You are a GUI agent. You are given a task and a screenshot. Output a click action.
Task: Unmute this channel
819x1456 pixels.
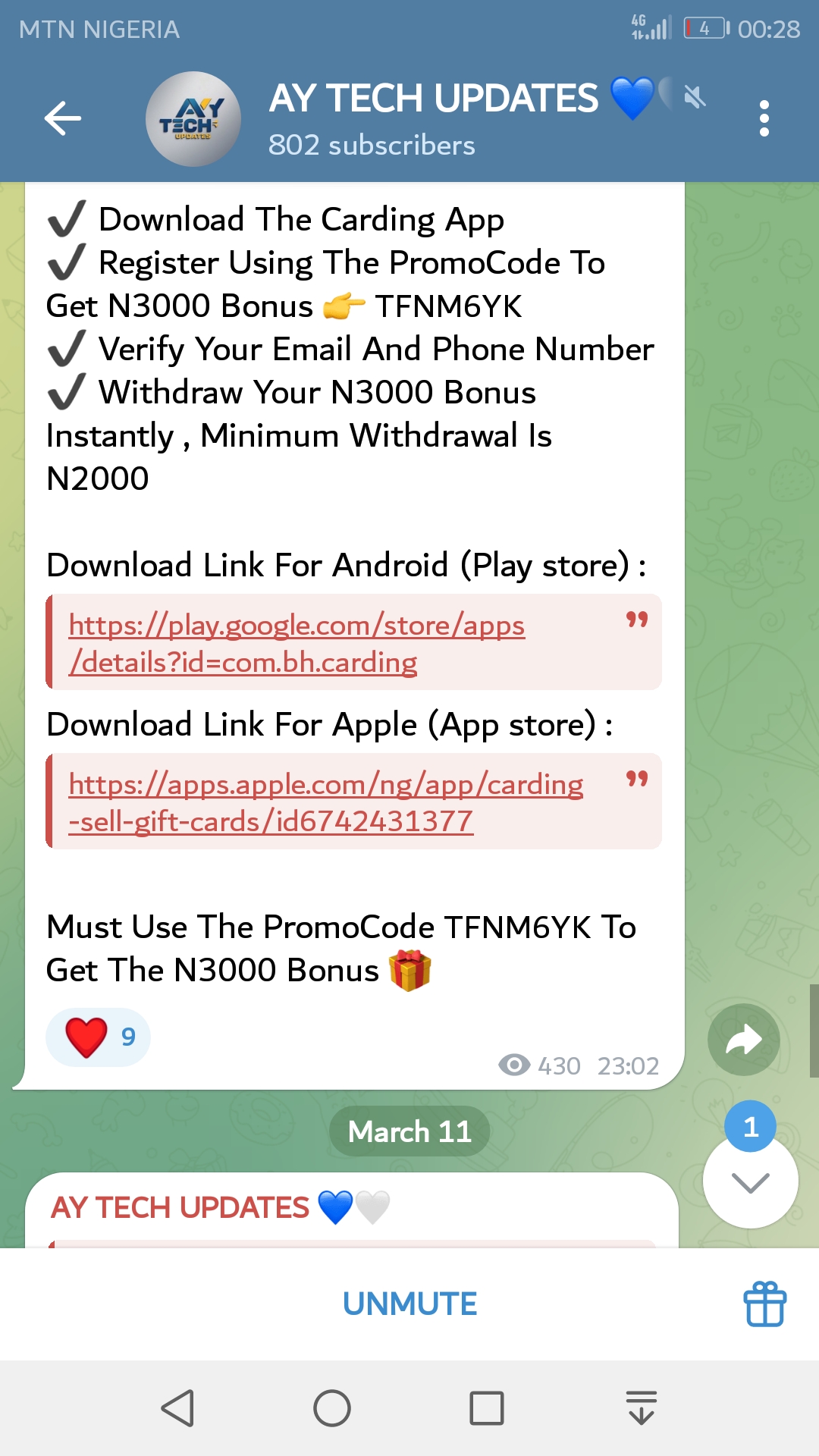409,1304
